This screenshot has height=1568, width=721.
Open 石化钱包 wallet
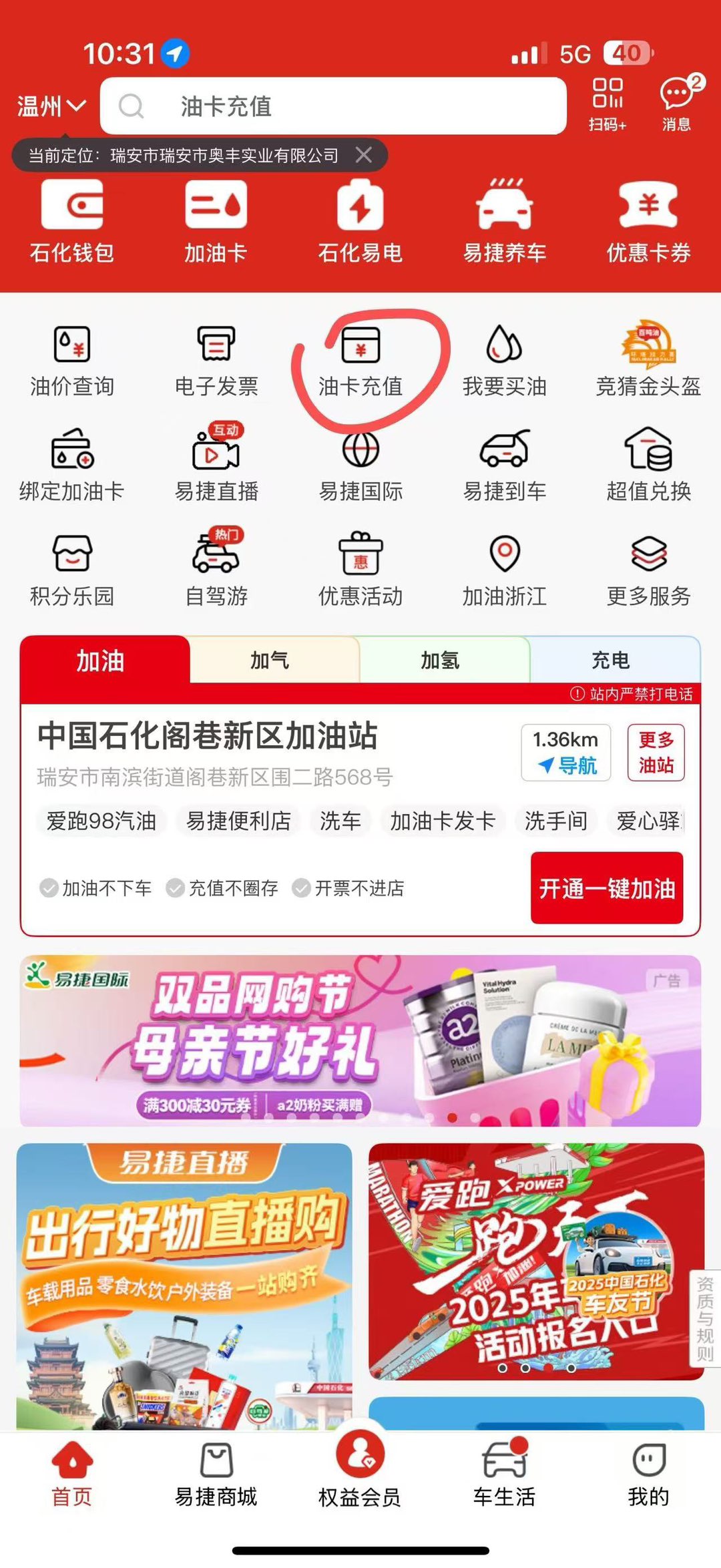pyautogui.click(x=72, y=222)
